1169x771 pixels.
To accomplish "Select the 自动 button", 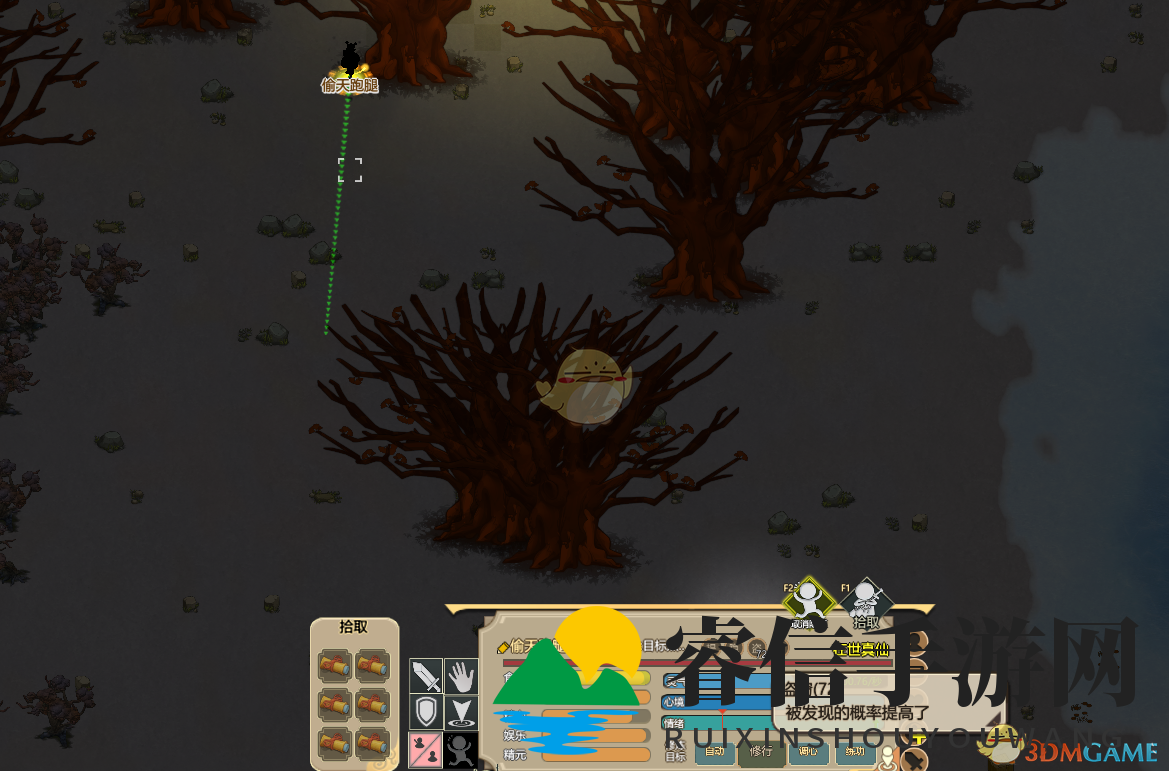I will [x=714, y=751].
